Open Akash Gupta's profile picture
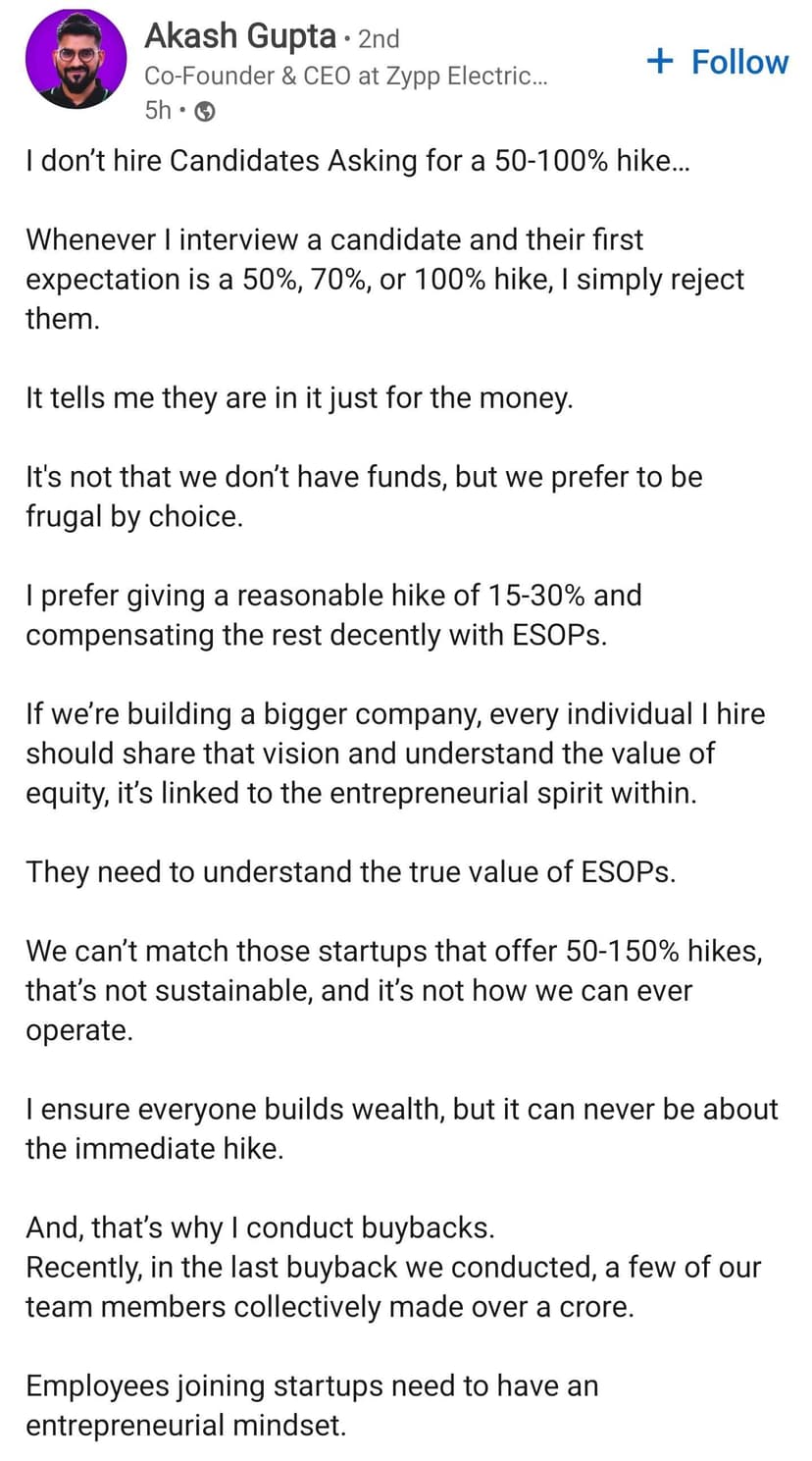This screenshot has width=812, height=1461. (x=76, y=58)
